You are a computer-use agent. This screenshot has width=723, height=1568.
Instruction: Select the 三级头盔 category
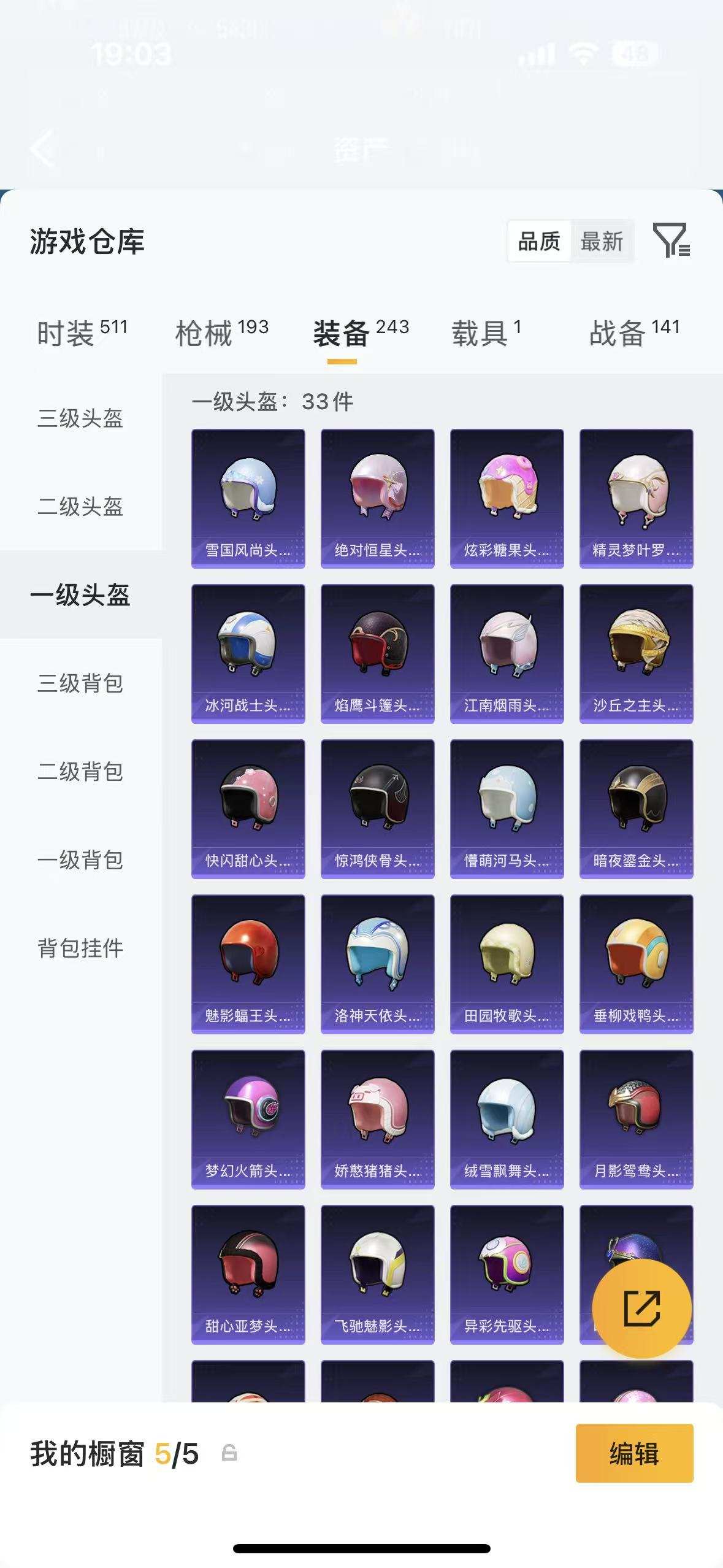click(x=80, y=416)
